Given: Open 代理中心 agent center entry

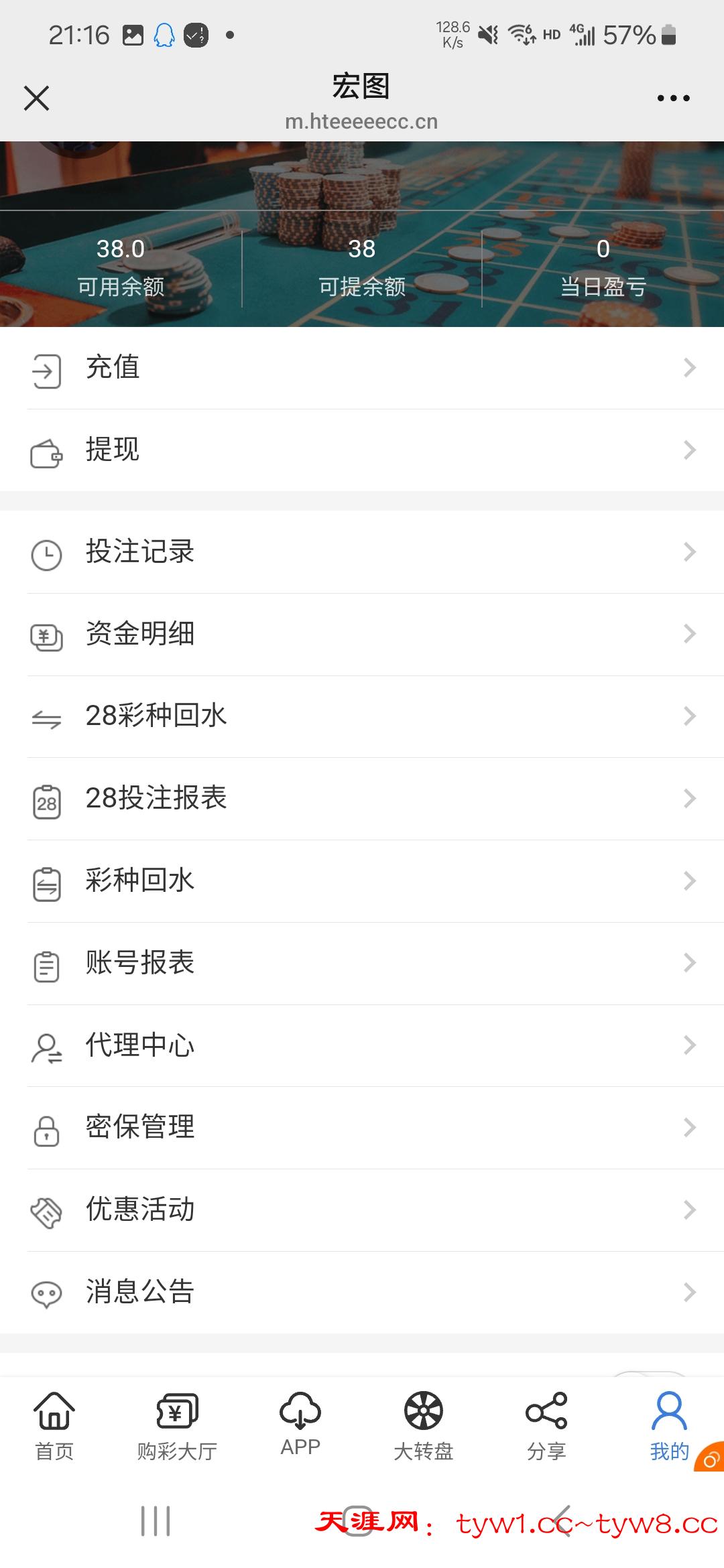Looking at the screenshot, I should click(139, 1045).
